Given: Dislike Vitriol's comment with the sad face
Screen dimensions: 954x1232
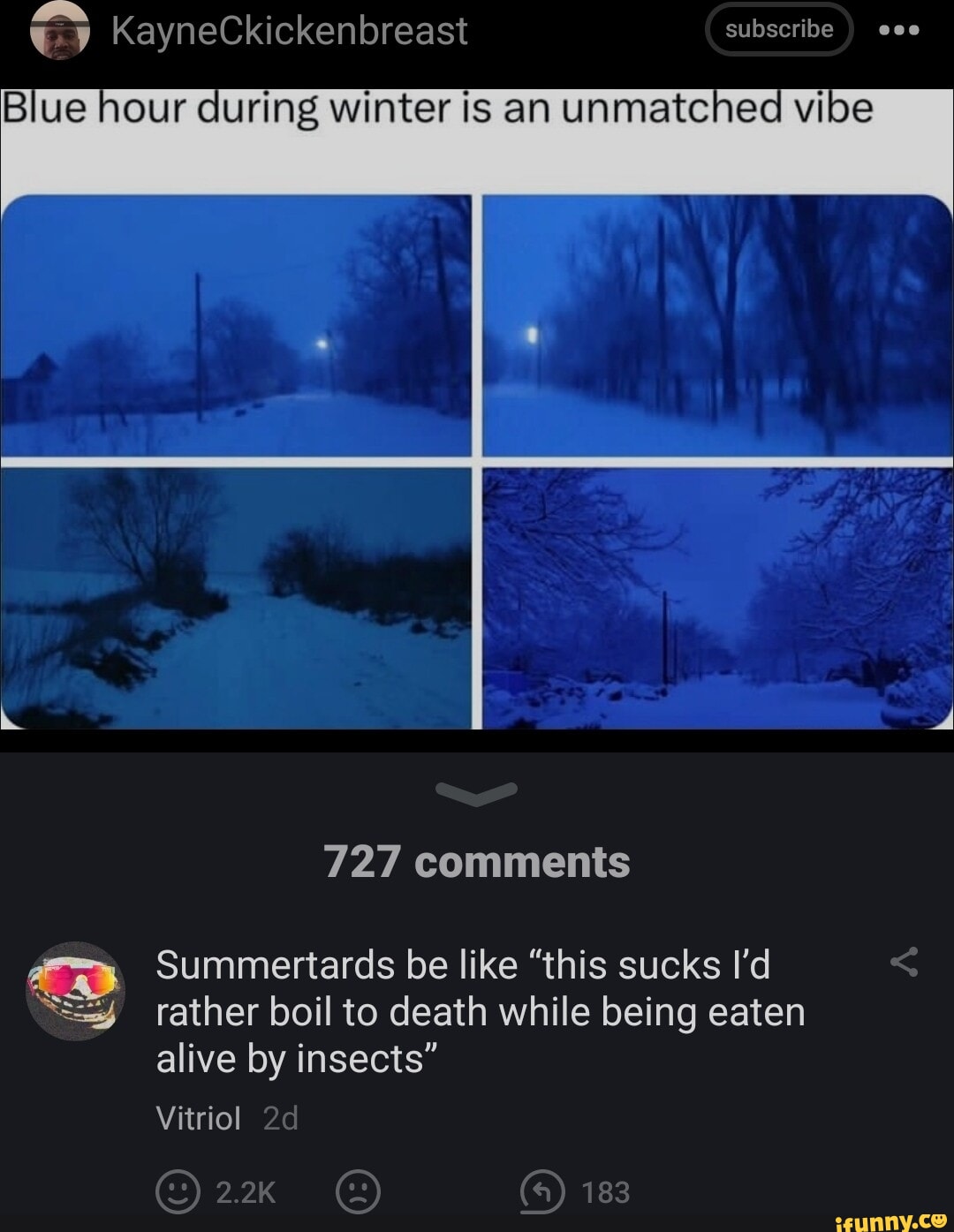Looking at the screenshot, I should [x=358, y=1192].
